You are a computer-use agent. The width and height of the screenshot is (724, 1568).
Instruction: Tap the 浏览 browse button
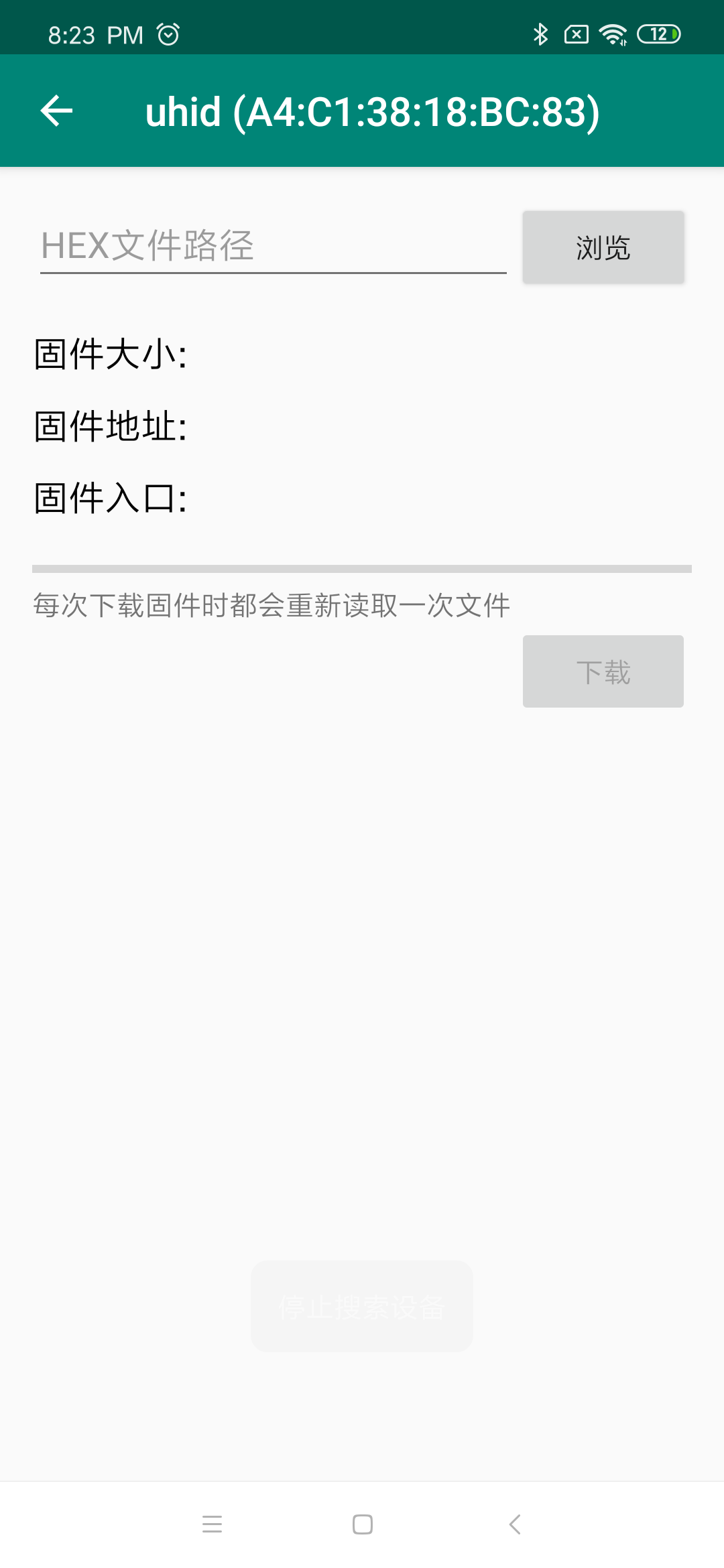603,247
